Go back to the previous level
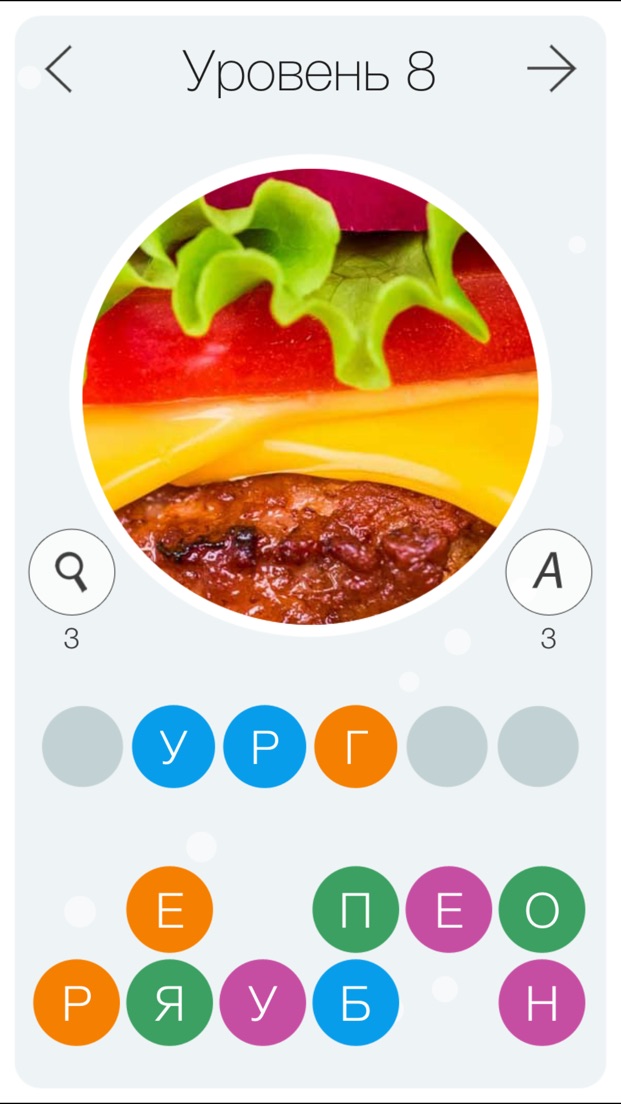 tap(58, 70)
